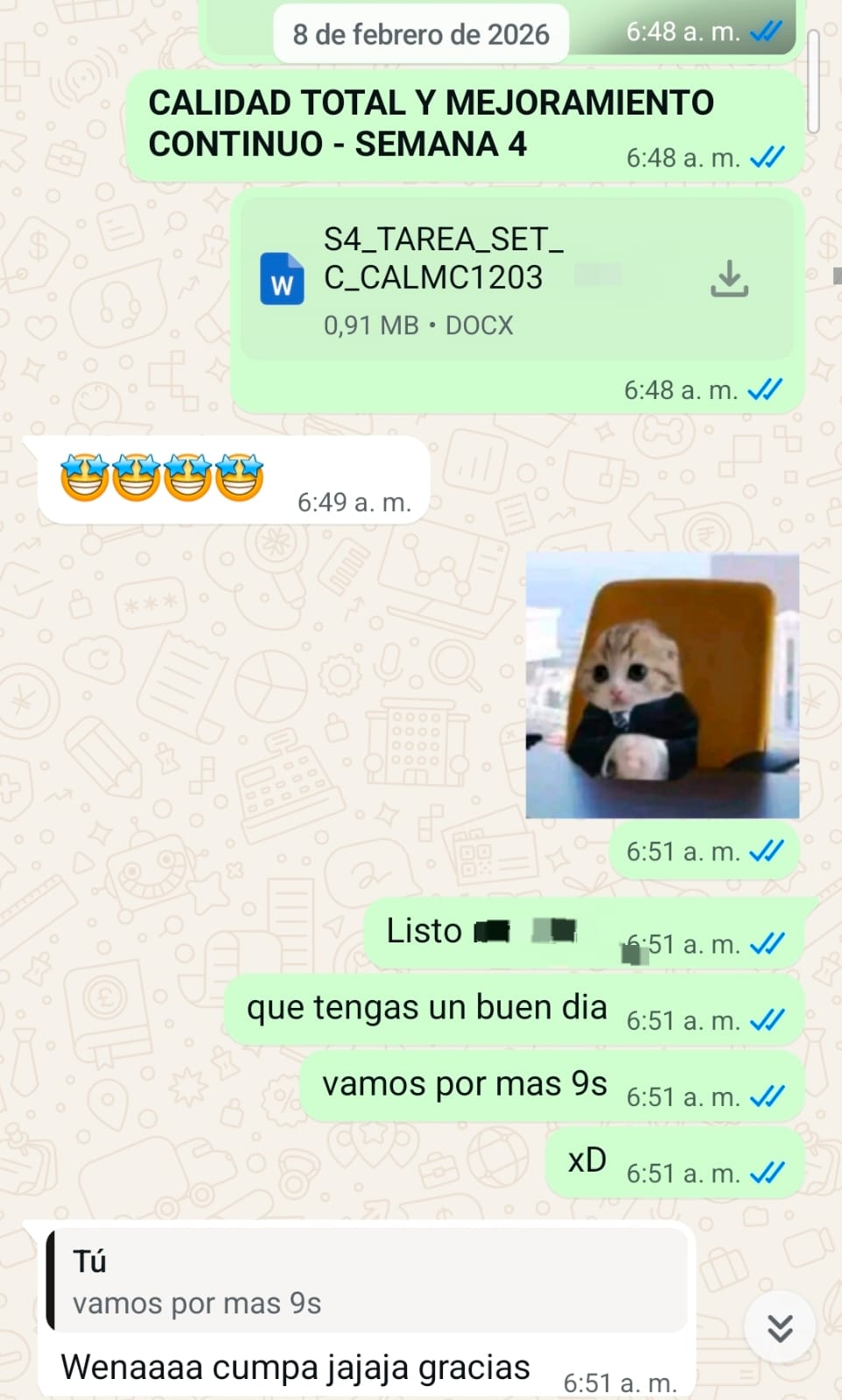Jump to the latest messages
Image resolution: width=842 pixels, height=1400 pixels.
pos(780,1327)
